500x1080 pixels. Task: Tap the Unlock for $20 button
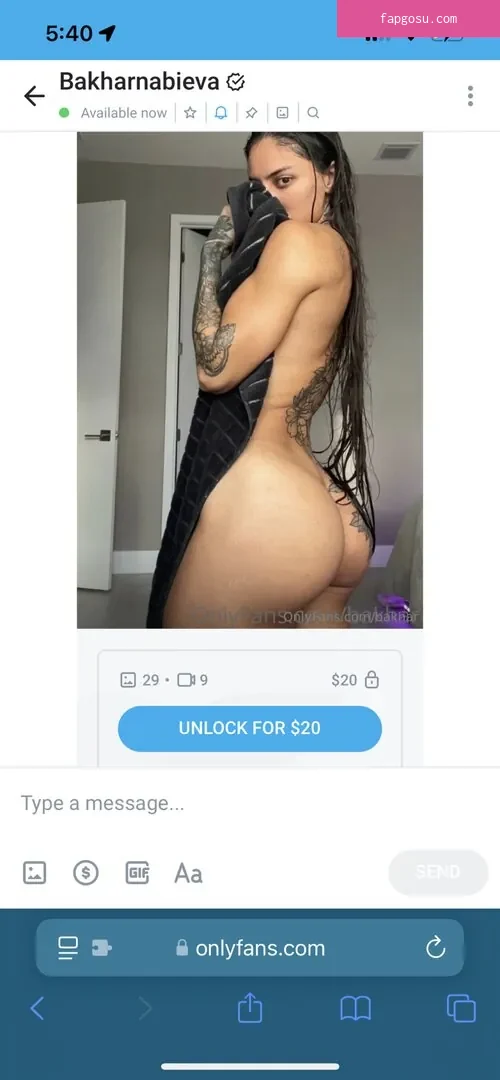[x=249, y=728]
